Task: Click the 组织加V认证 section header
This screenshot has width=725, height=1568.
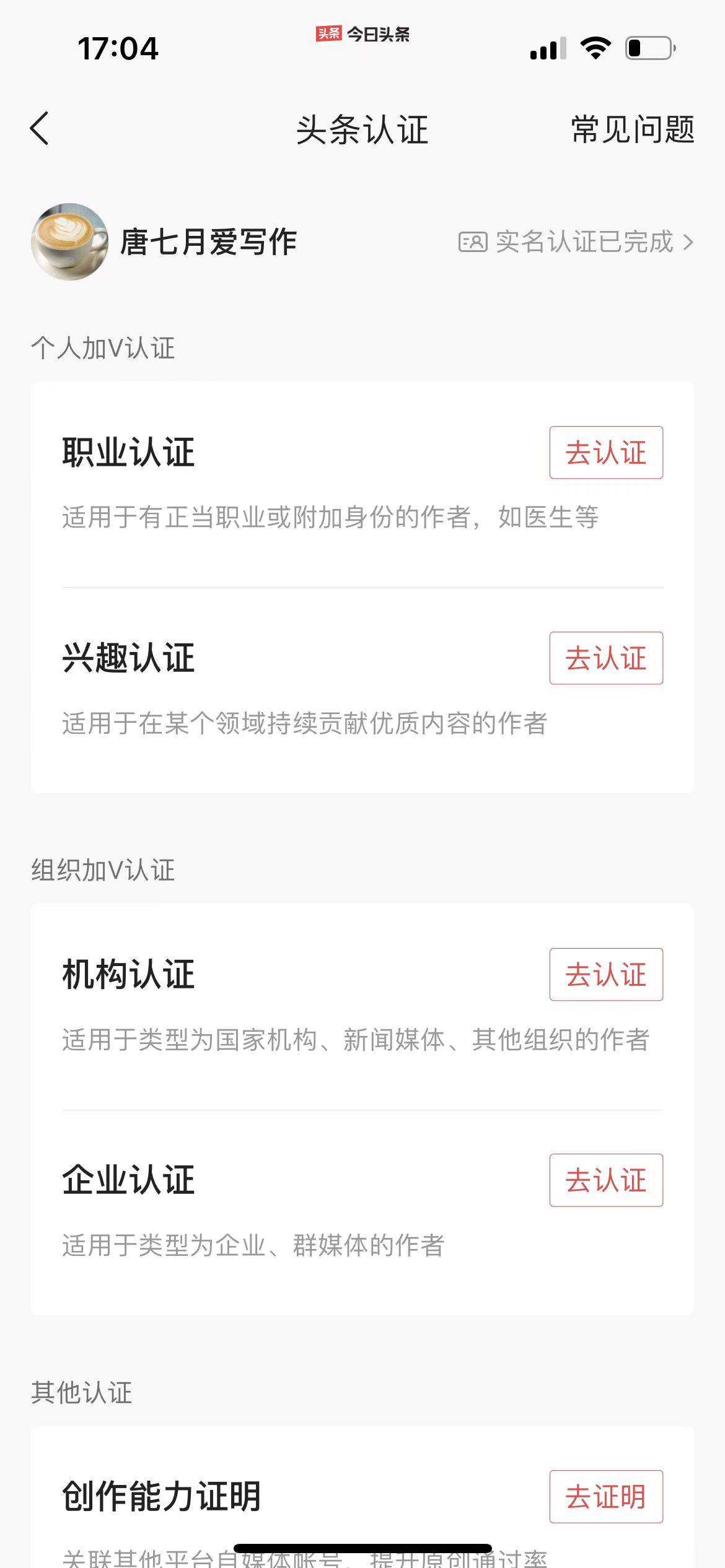Action: click(x=103, y=870)
